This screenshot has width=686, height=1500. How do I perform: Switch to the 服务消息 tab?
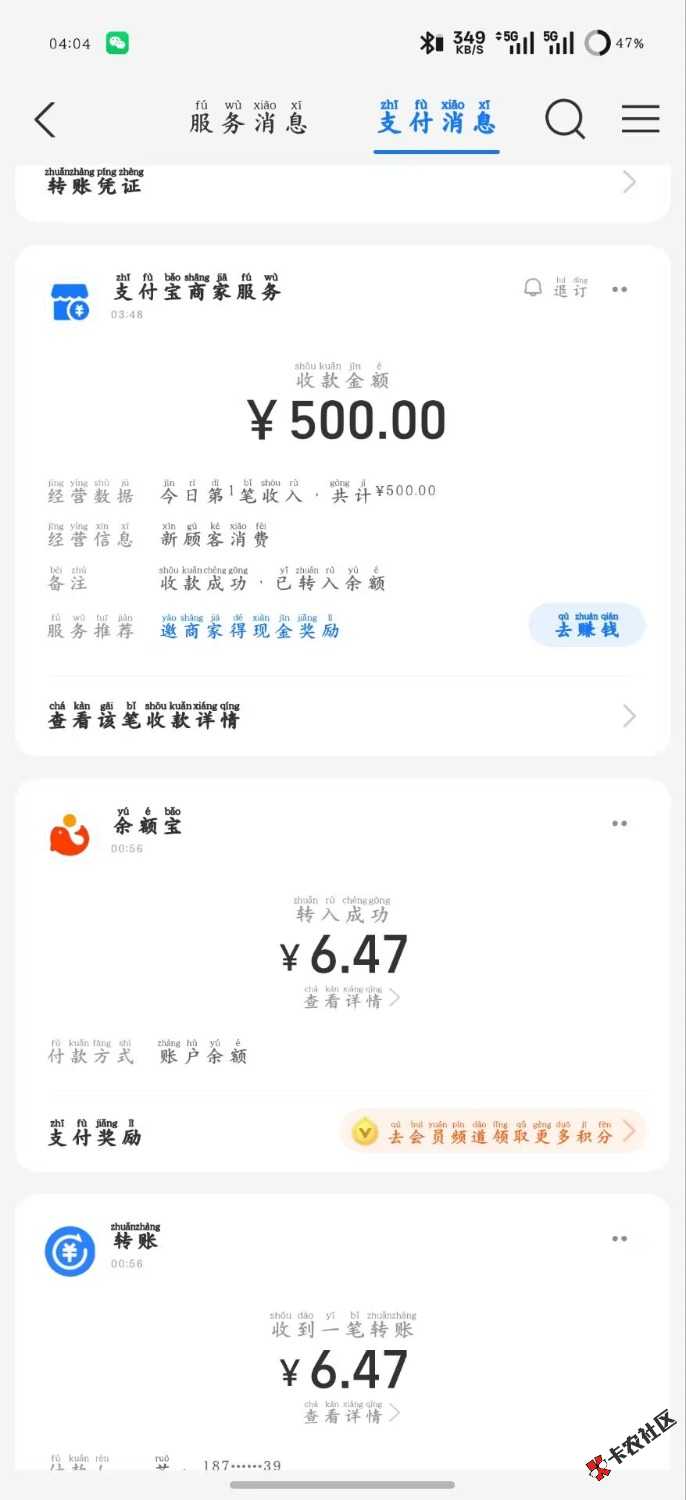point(248,118)
